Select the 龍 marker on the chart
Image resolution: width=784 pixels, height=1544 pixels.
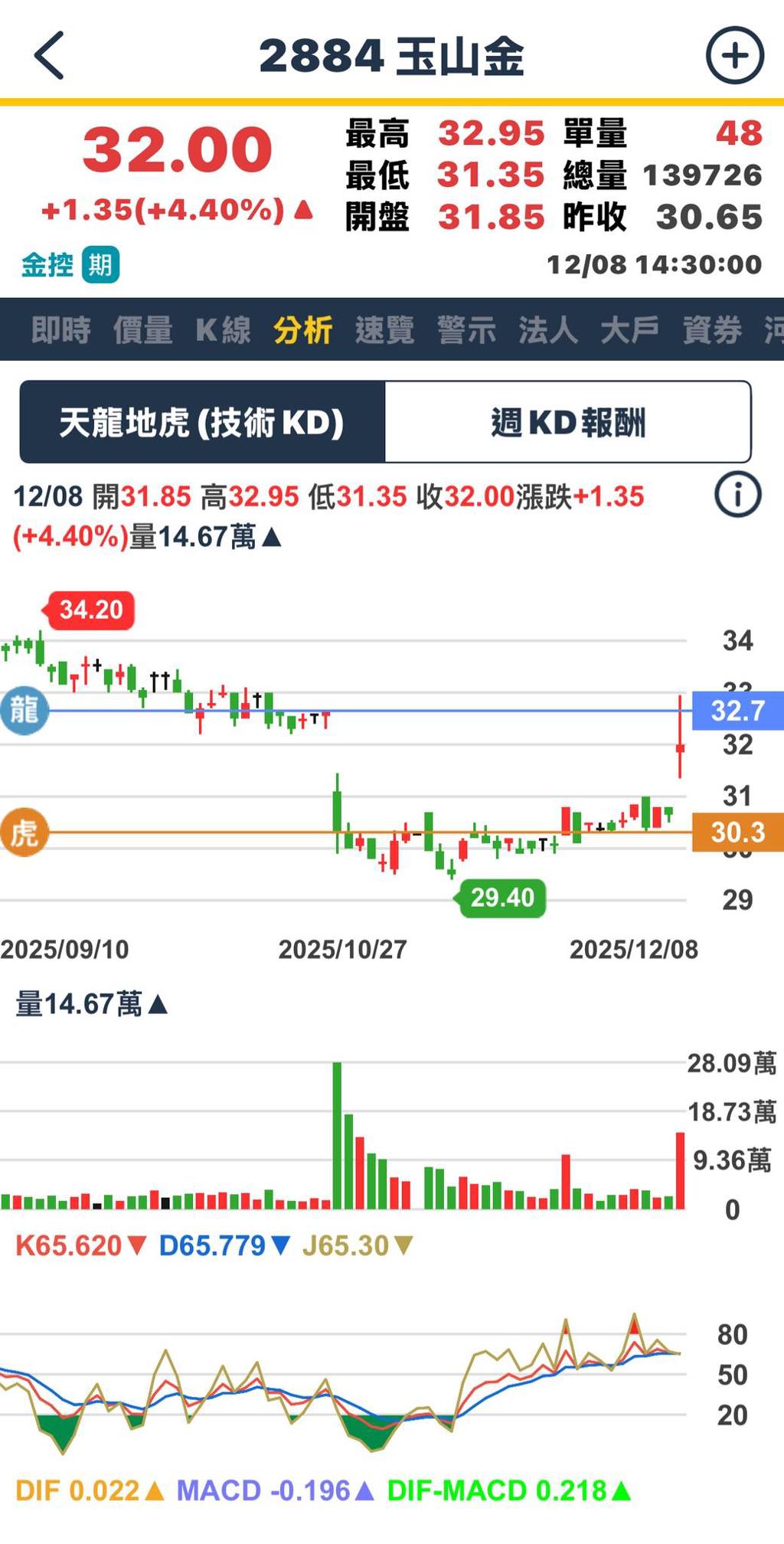(25, 710)
